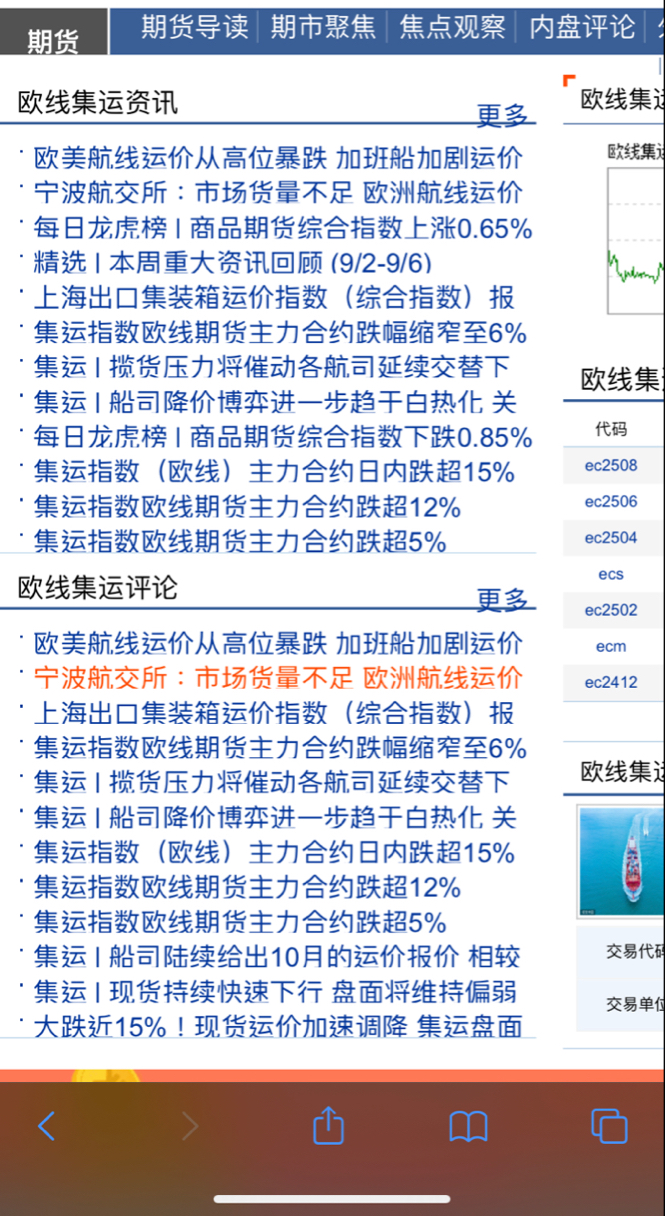Screen dimensions: 665x1216
Task: Select contract code ec2508
Action: (x=611, y=465)
